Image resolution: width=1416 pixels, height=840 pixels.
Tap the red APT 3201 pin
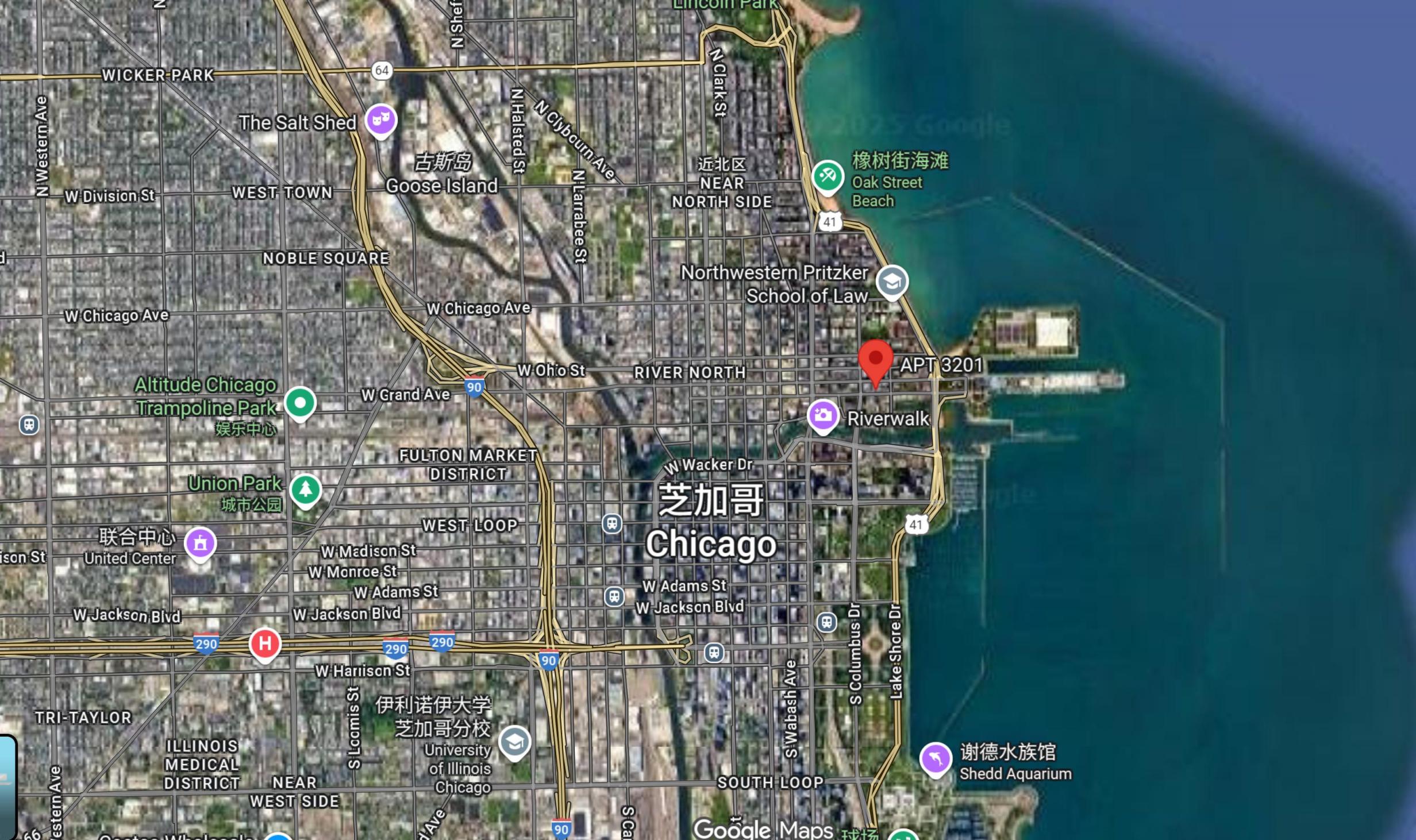tap(875, 360)
